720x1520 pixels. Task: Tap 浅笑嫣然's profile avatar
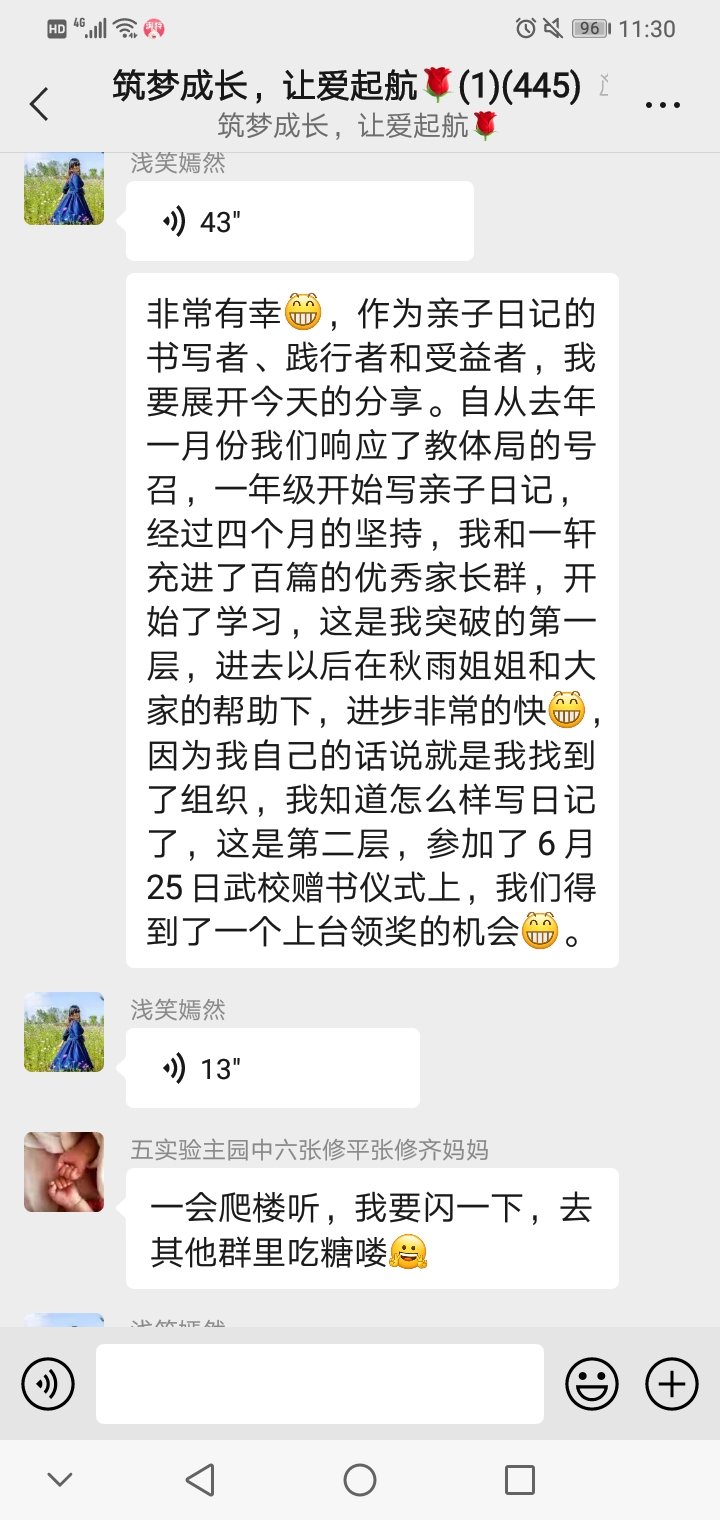(x=63, y=190)
